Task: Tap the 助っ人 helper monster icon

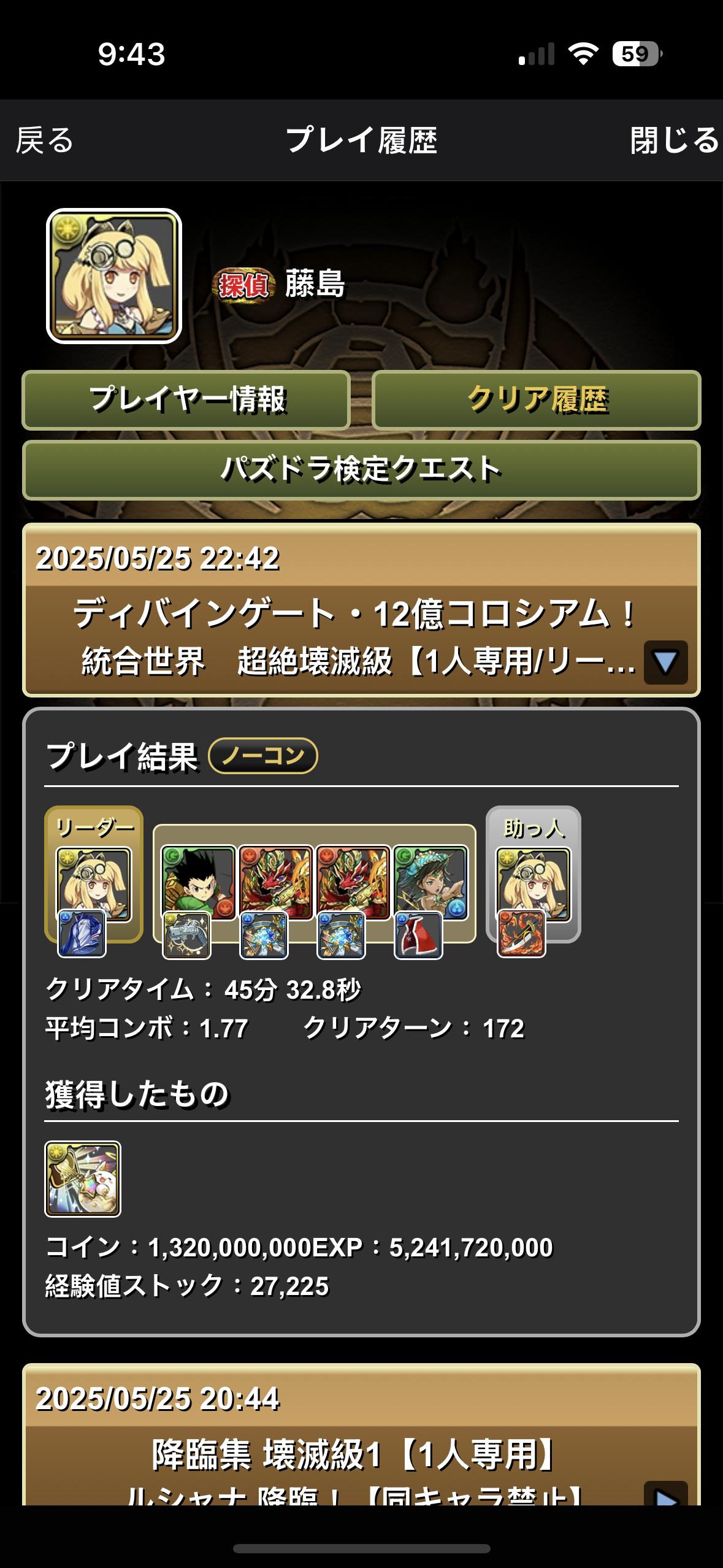Action: click(533, 884)
